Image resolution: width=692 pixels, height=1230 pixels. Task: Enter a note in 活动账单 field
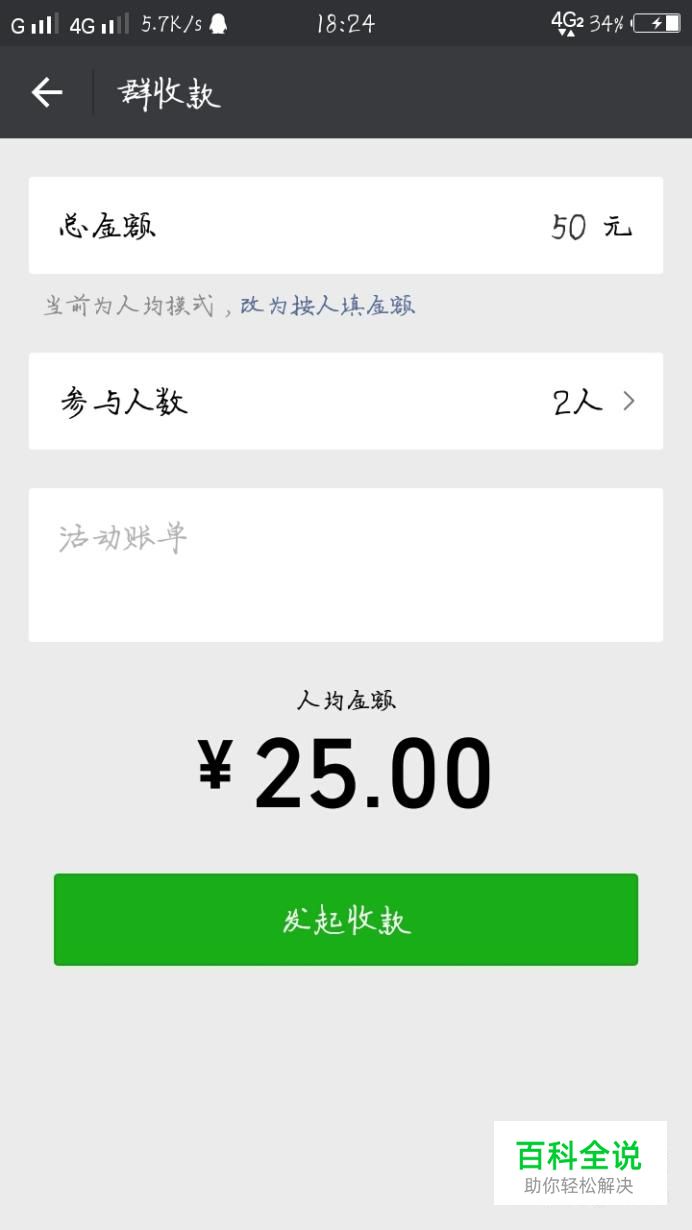[345, 565]
